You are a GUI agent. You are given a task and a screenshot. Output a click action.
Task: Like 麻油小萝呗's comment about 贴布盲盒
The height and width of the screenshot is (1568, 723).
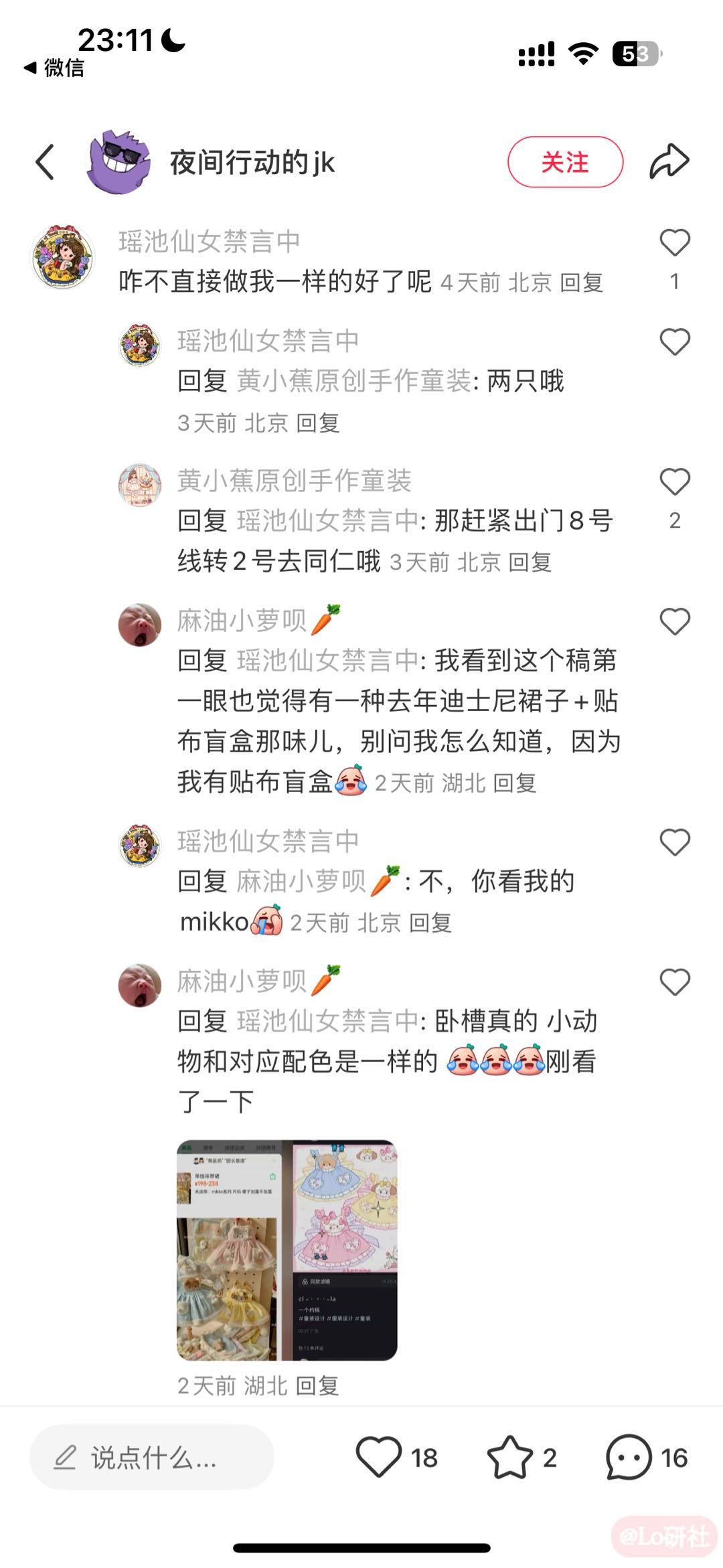[674, 622]
